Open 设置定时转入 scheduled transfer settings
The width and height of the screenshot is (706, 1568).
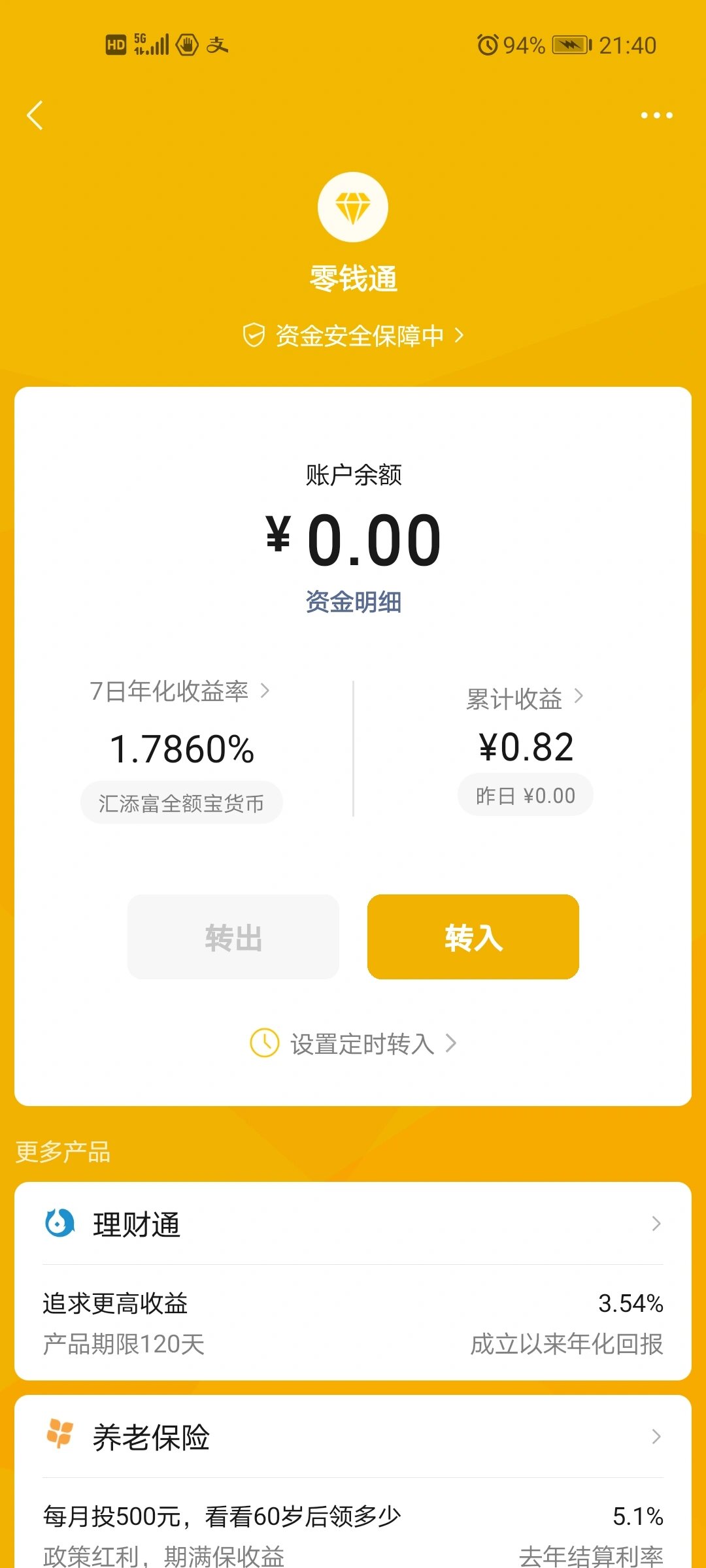[353, 1043]
